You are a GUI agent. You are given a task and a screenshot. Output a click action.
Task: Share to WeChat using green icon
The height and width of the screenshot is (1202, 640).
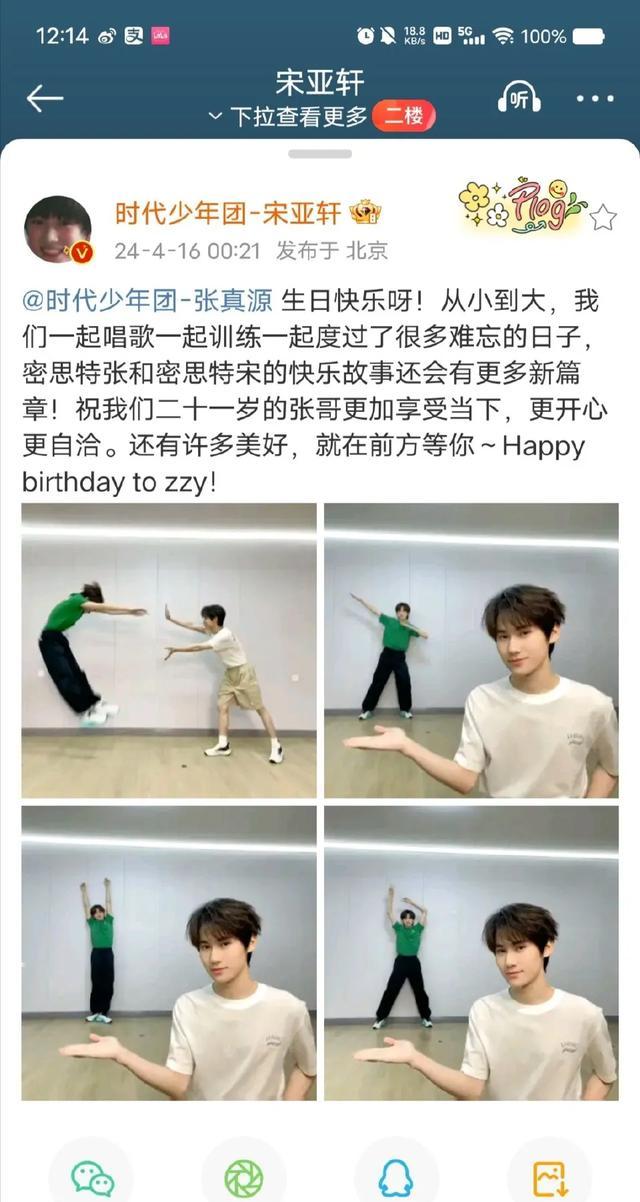tap(91, 1178)
